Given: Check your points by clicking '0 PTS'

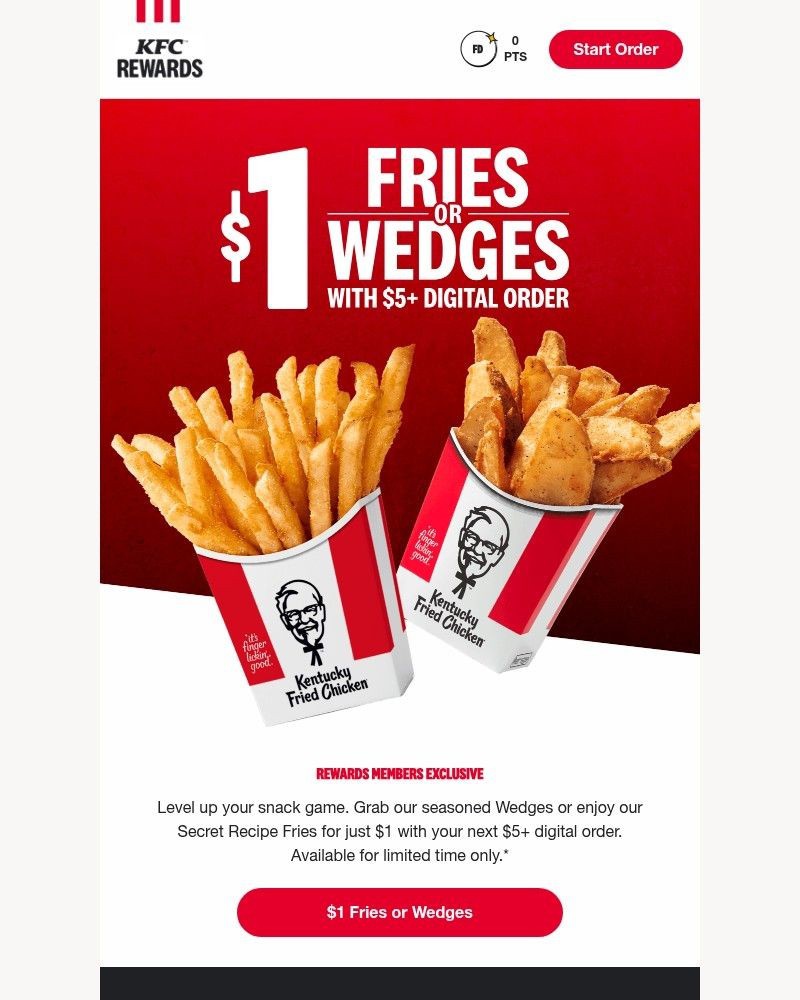Looking at the screenshot, I should click(516, 46).
